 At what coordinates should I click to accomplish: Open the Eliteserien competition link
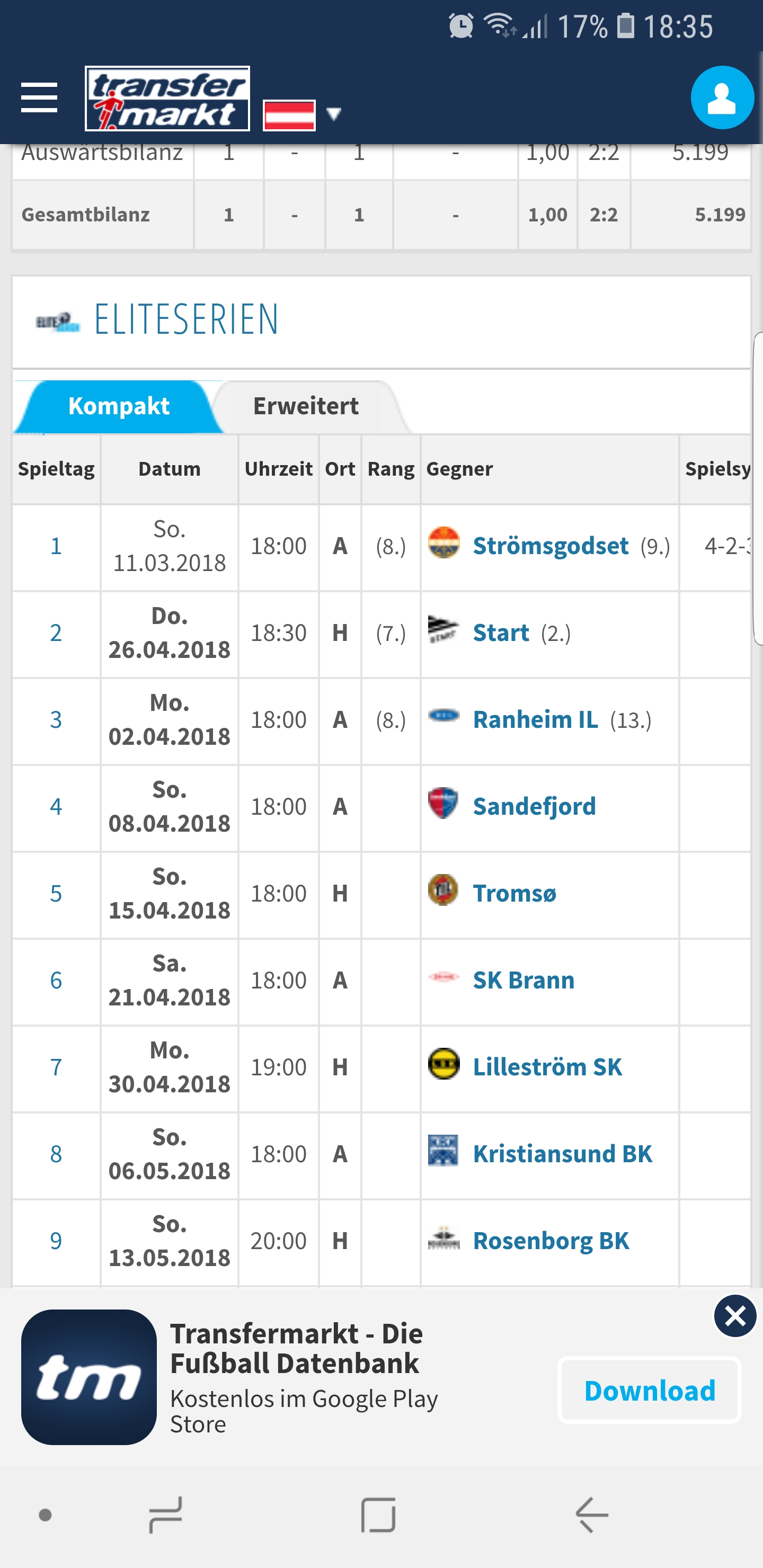click(186, 319)
